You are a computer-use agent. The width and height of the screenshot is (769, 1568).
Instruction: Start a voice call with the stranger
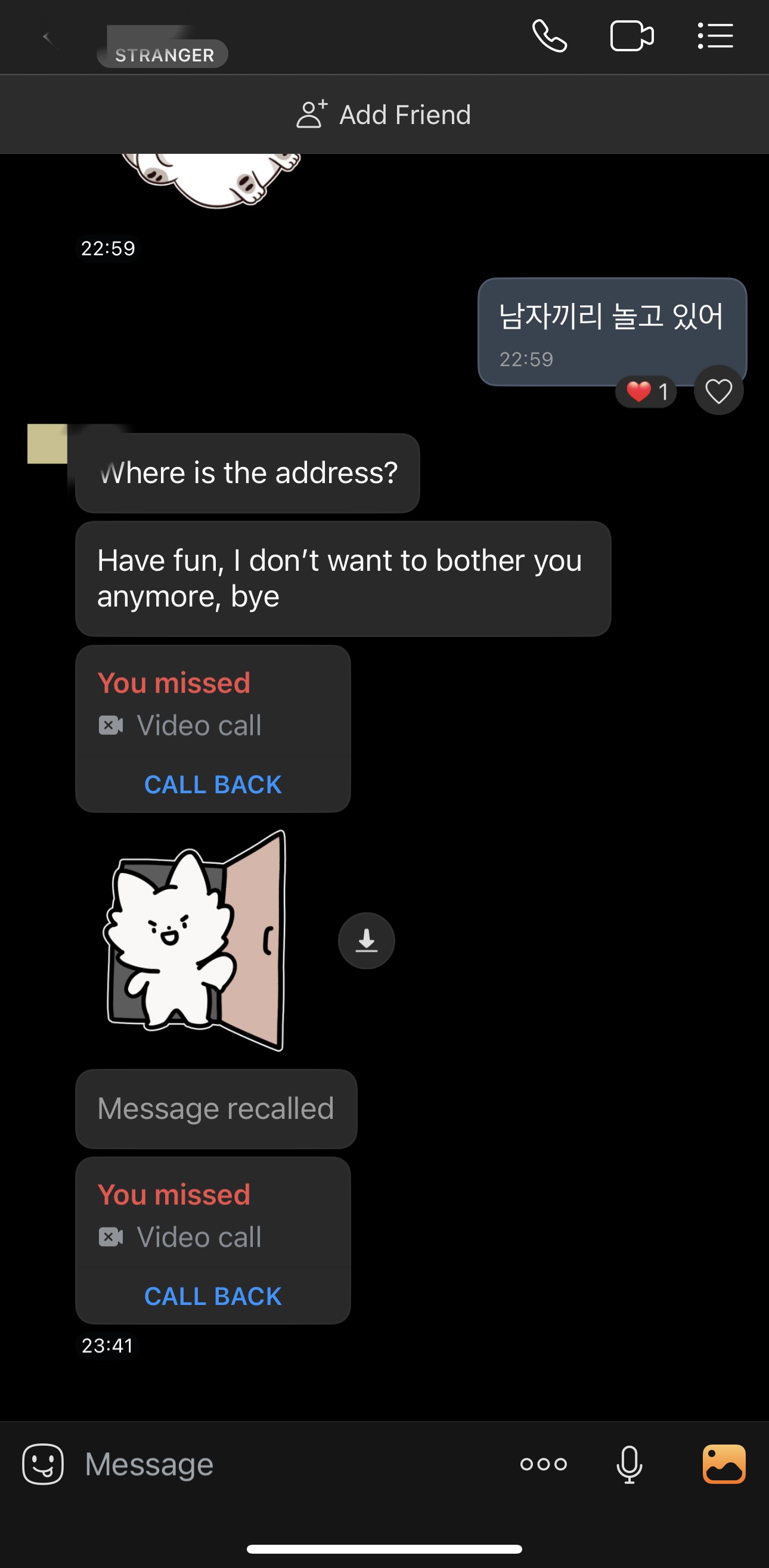[550, 36]
